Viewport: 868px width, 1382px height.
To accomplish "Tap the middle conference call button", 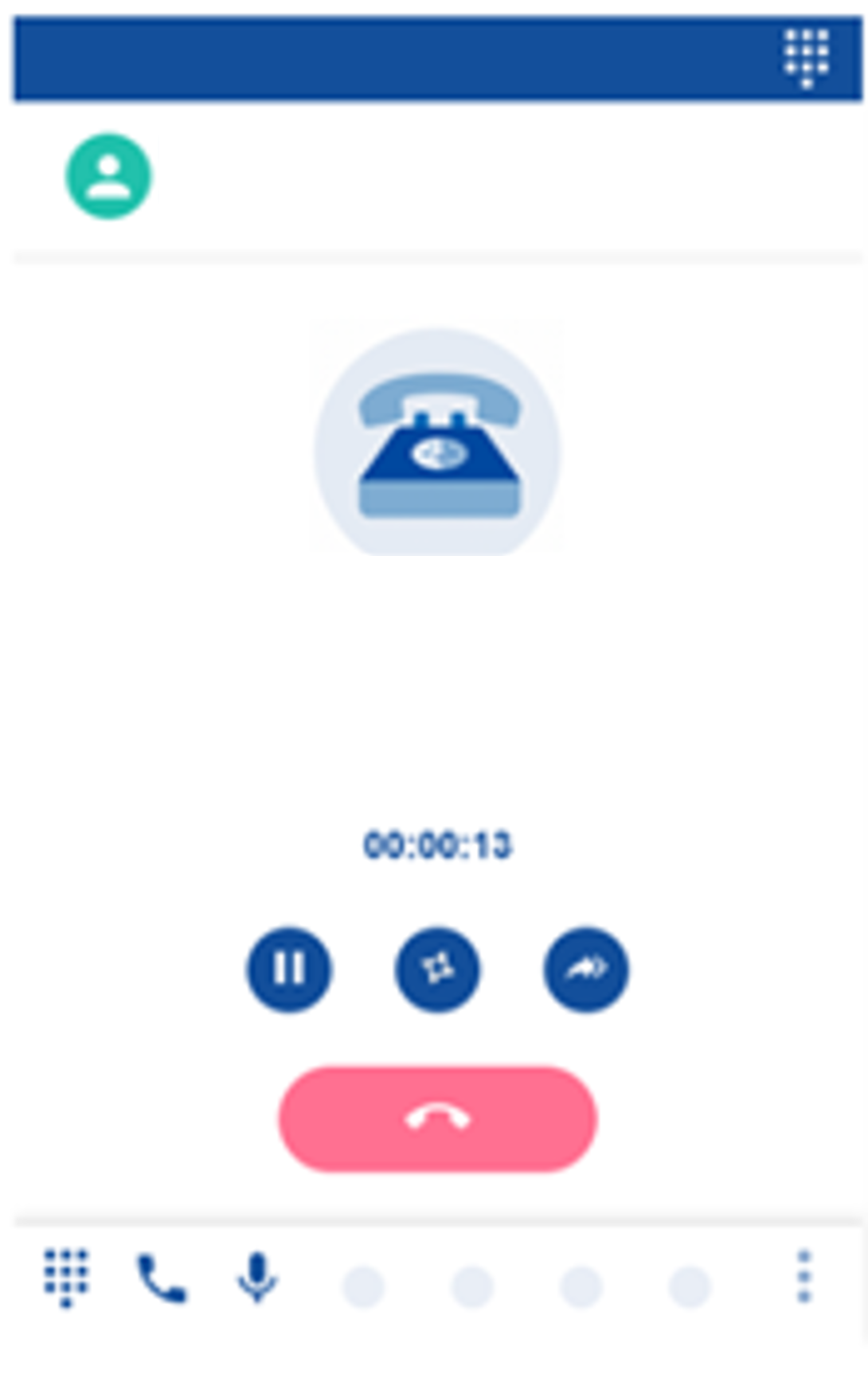I will coord(437,969).
